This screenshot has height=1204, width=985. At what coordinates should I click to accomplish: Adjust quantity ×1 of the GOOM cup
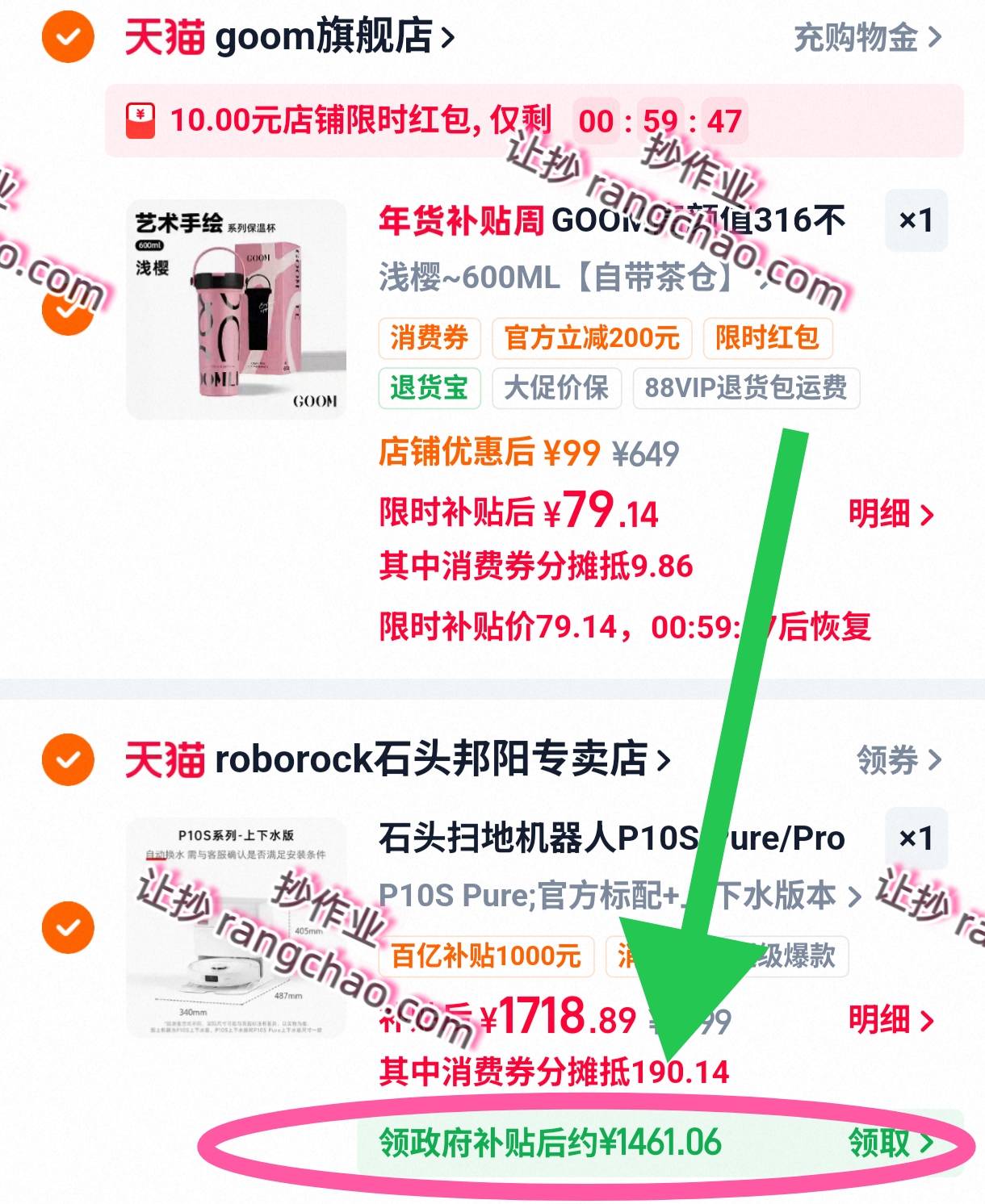pyautogui.click(x=916, y=220)
